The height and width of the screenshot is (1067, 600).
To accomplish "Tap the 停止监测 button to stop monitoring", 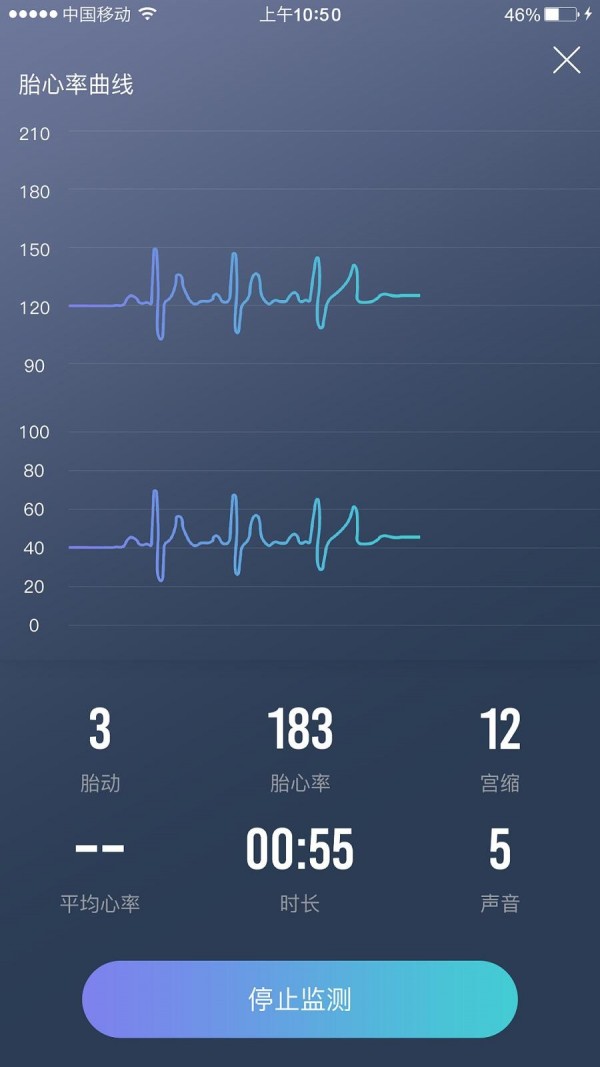I will (300, 999).
